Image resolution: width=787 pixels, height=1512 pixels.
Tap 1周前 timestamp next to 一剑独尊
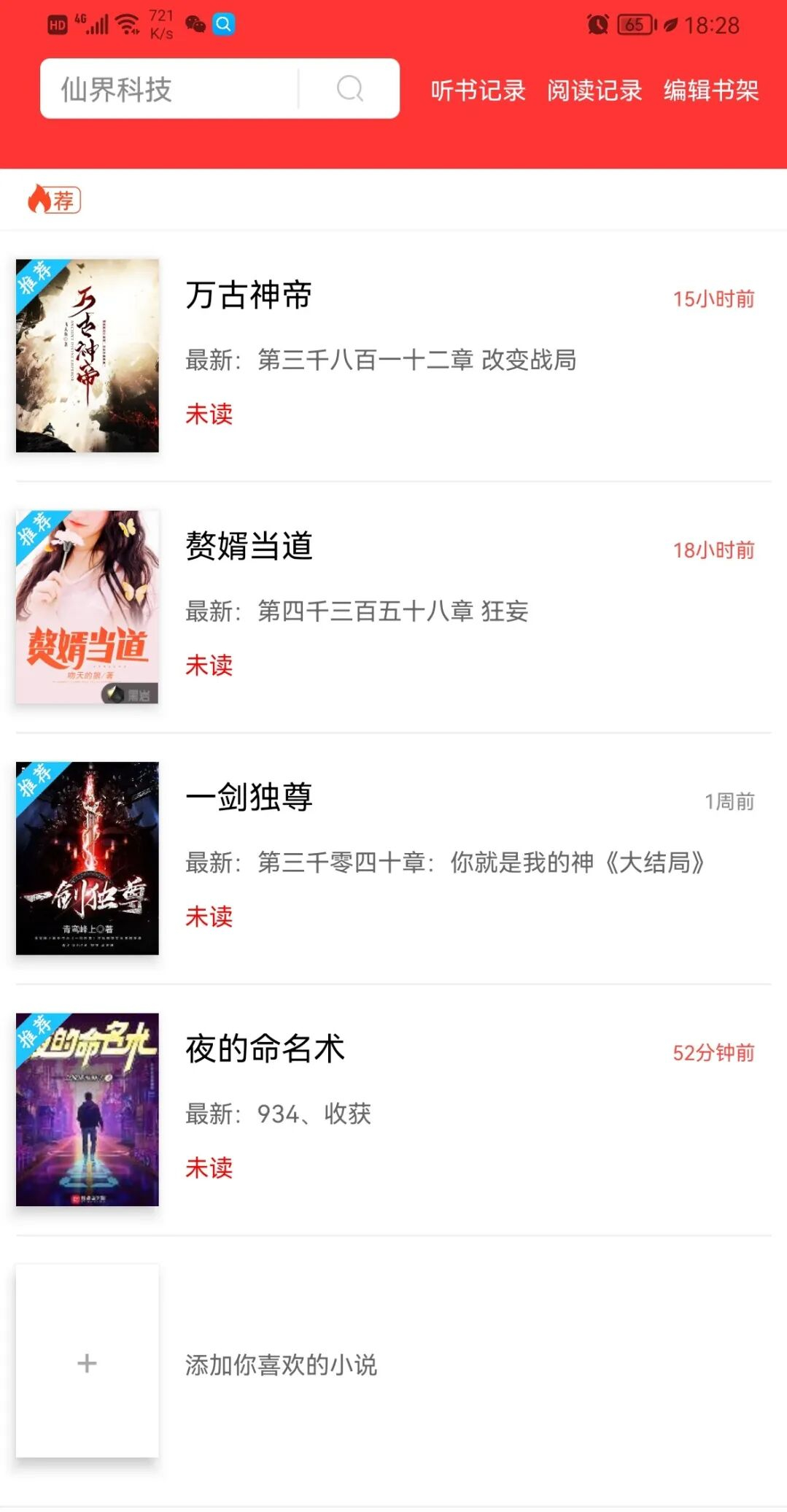point(728,800)
